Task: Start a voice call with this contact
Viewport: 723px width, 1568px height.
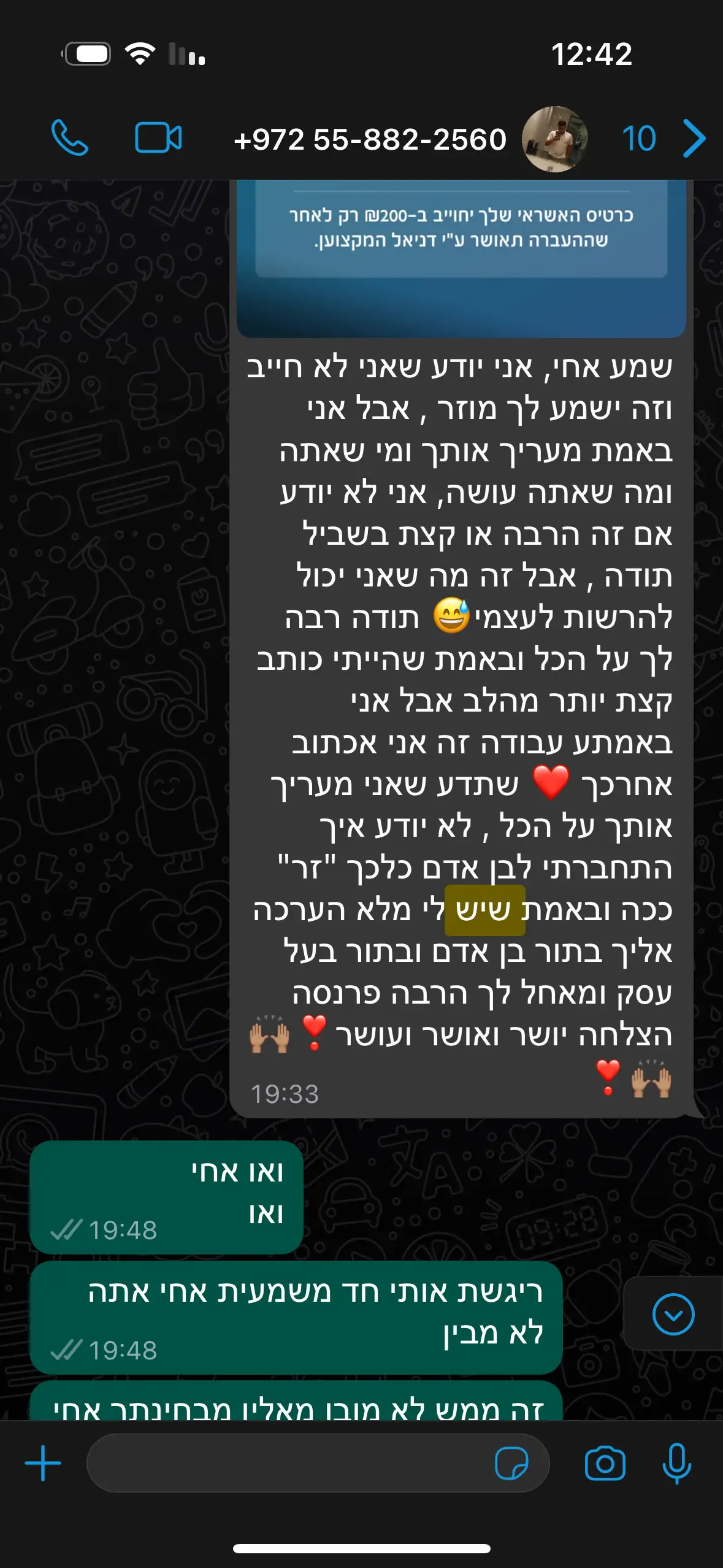Action: click(69, 138)
